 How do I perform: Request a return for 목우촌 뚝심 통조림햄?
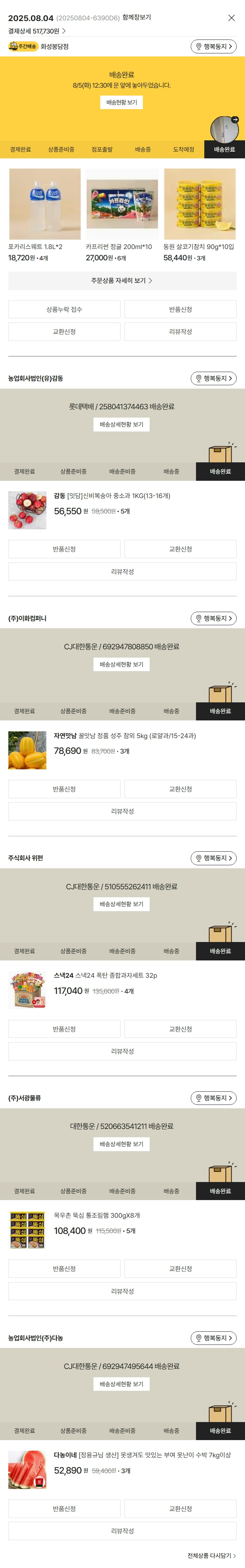pyautogui.click(x=64, y=1269)
